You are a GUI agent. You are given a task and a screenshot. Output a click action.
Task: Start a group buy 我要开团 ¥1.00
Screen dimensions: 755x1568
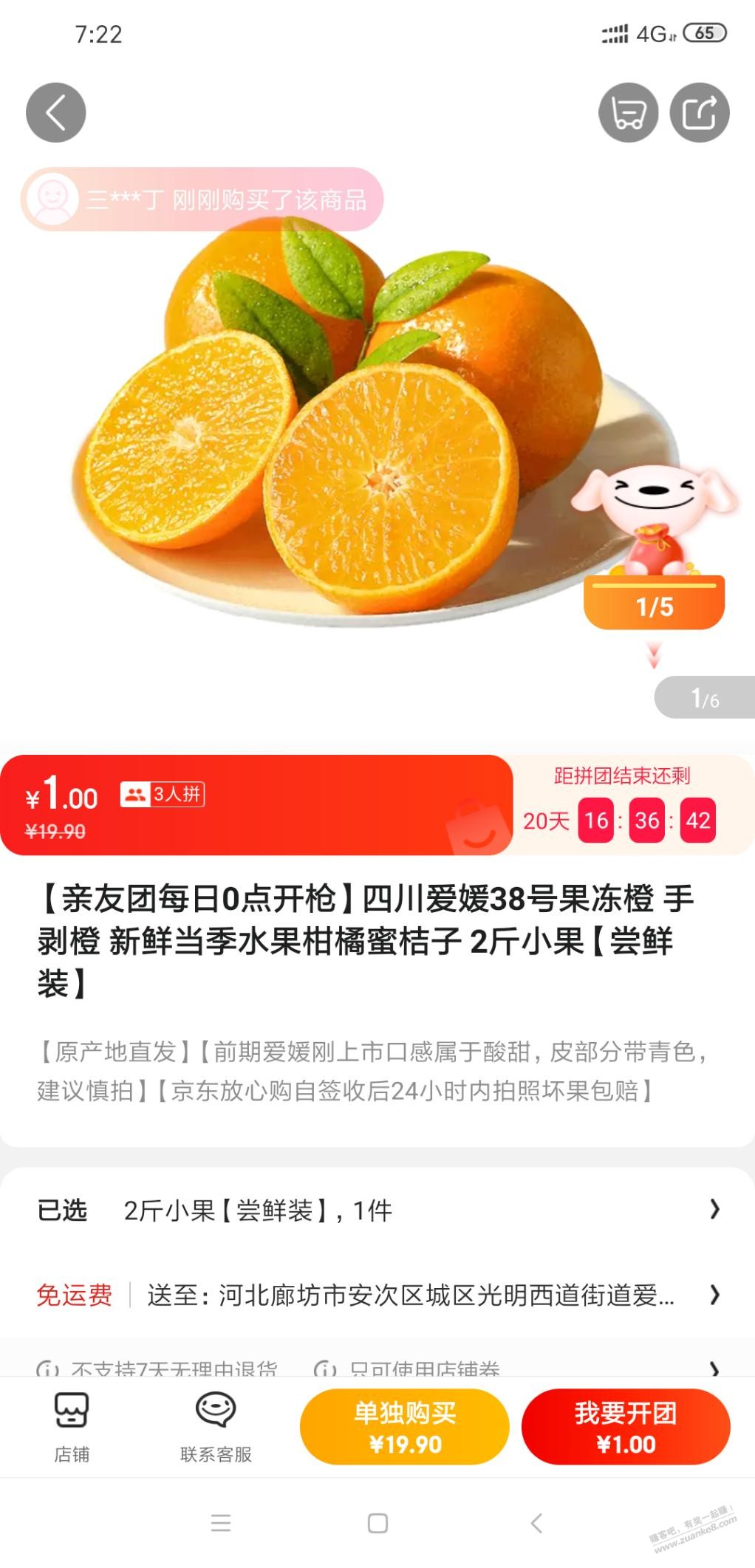tap(626, 1427)
